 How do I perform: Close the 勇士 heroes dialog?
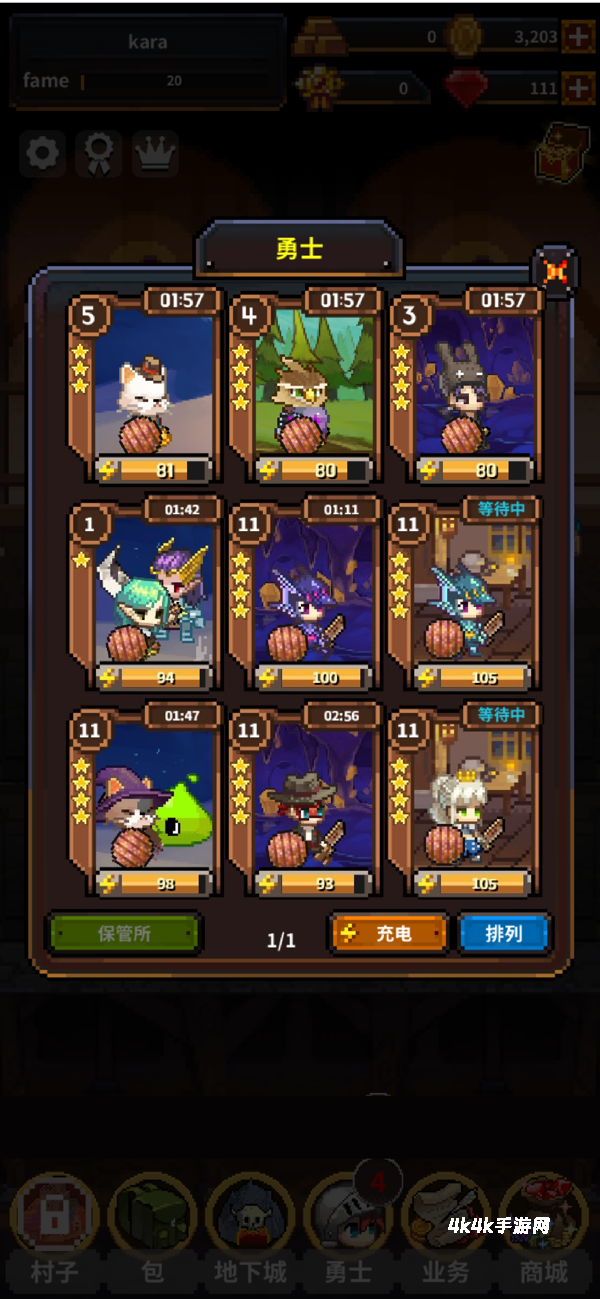click(555, 270)
